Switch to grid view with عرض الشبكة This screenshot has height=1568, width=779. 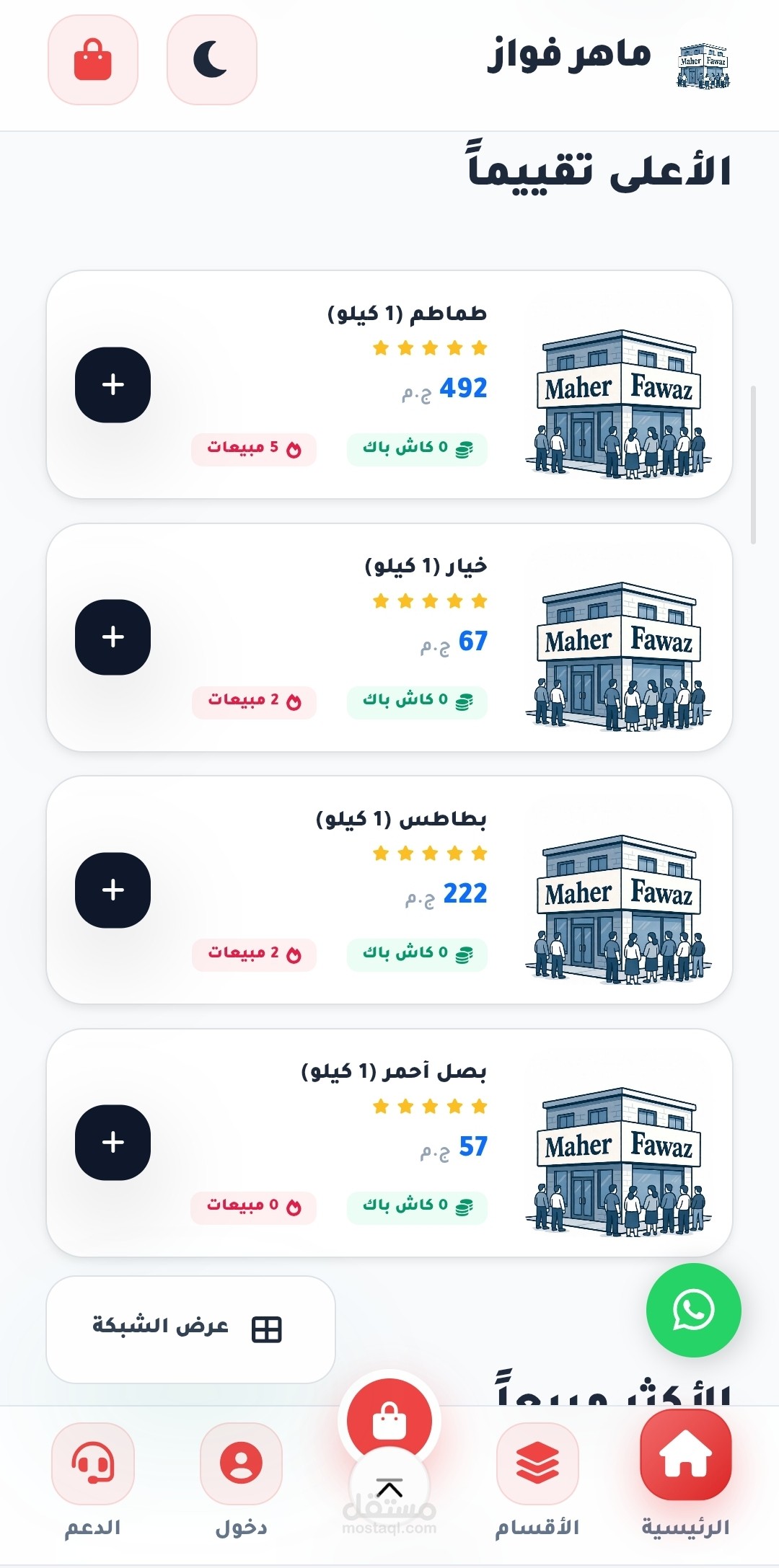click(x=190, y=1329)
